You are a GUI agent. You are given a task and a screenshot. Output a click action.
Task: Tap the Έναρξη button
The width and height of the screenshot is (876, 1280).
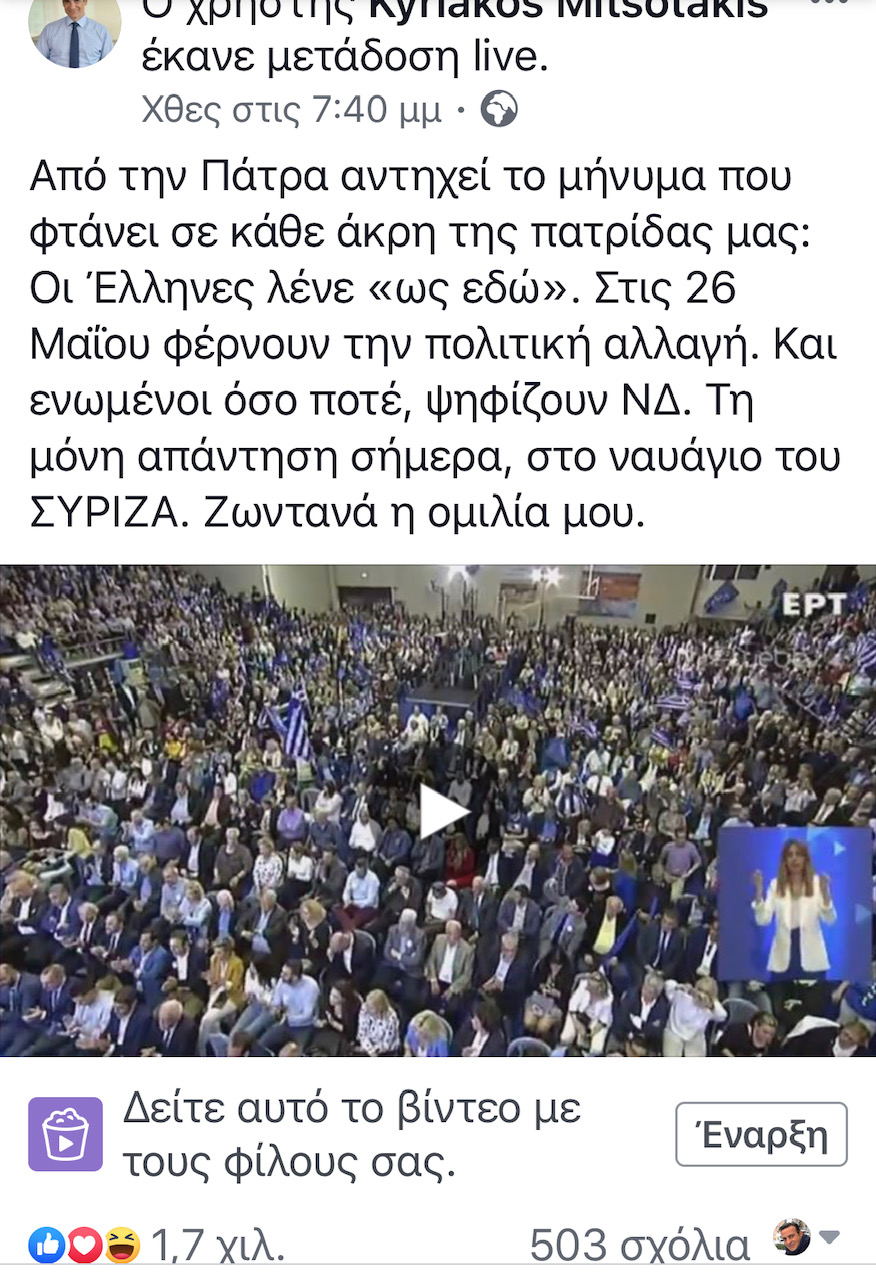761,1135
